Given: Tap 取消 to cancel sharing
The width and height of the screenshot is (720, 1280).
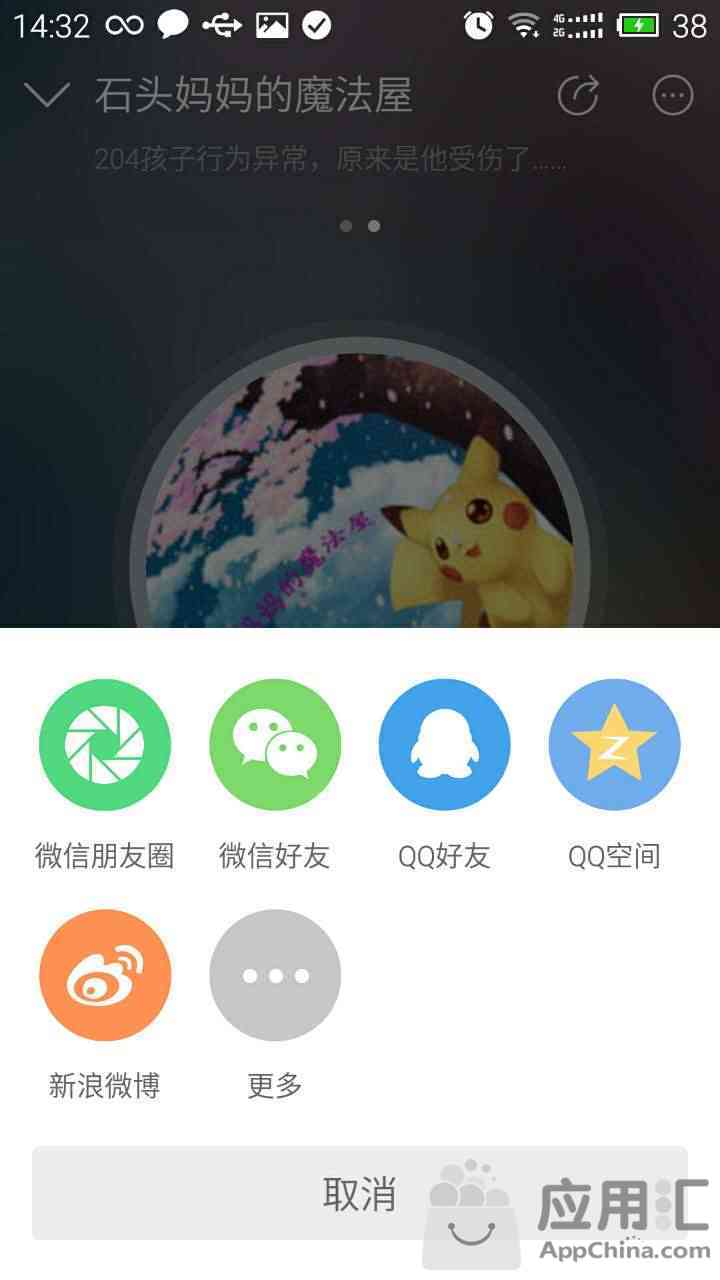Looking at the screenshot, I should 360,1193.
